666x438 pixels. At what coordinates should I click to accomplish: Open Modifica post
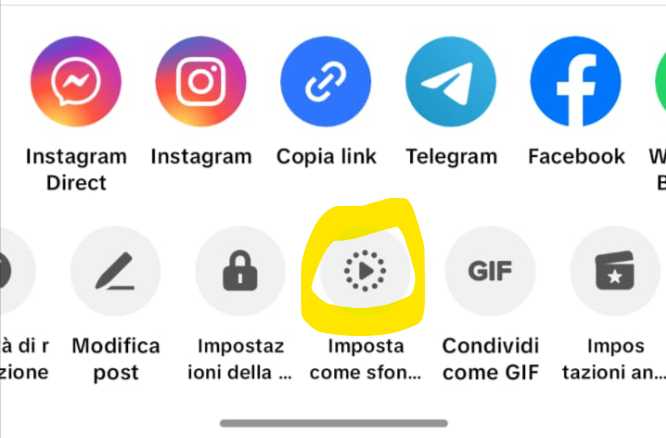[116, 271]
